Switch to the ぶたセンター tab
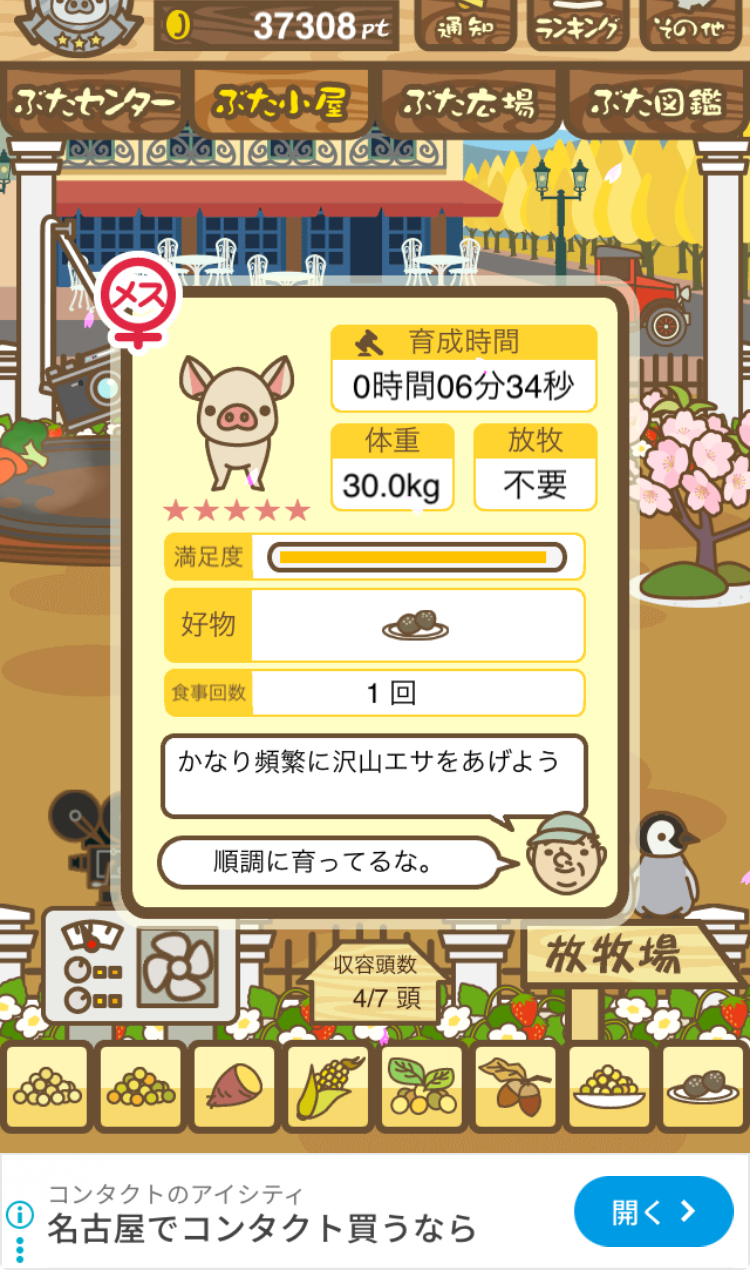The image size is (750, 1270). click(x=95, y=102)
